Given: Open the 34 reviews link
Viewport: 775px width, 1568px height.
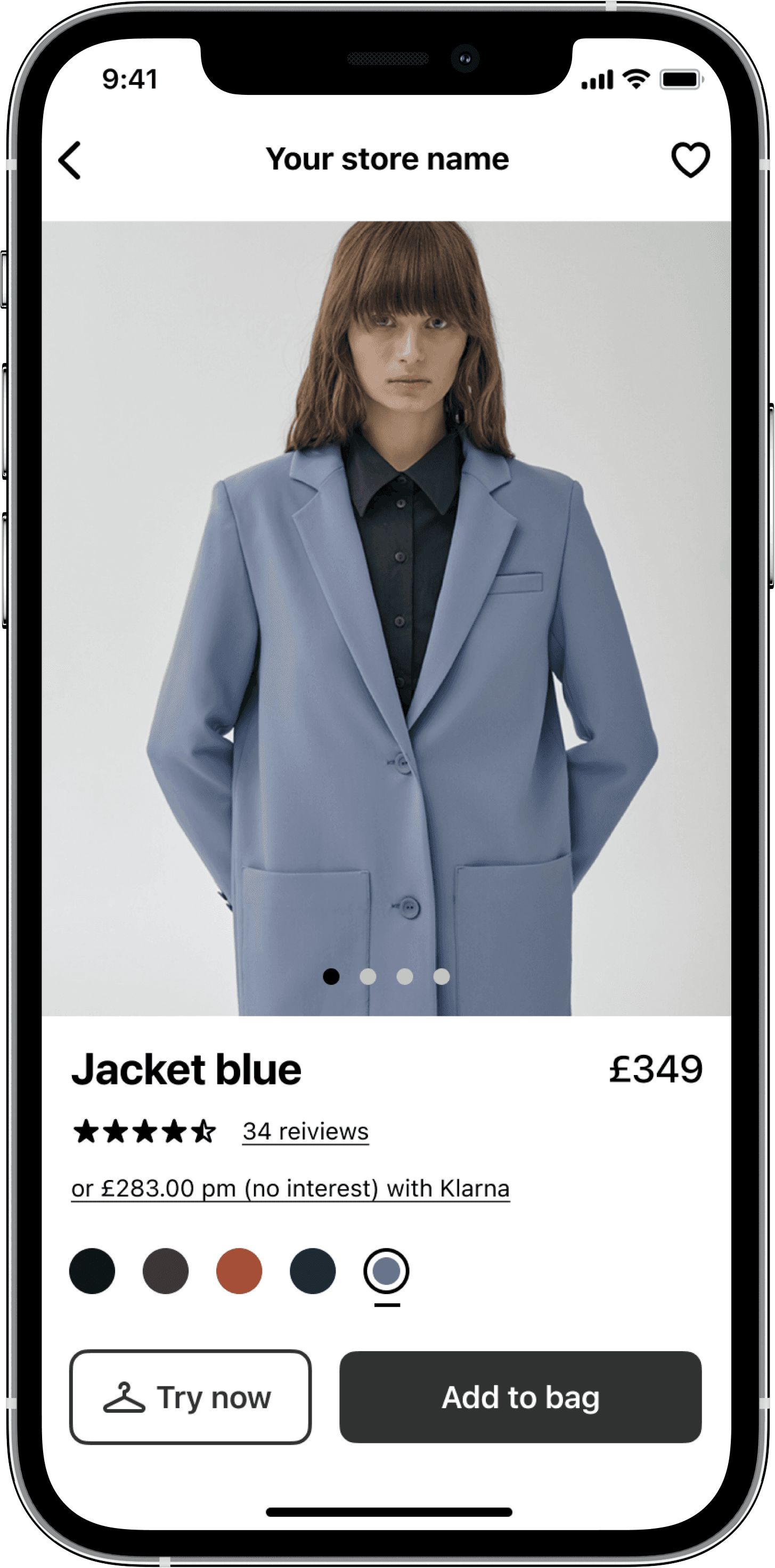Looking at the screenshot, I should 305,1131.
